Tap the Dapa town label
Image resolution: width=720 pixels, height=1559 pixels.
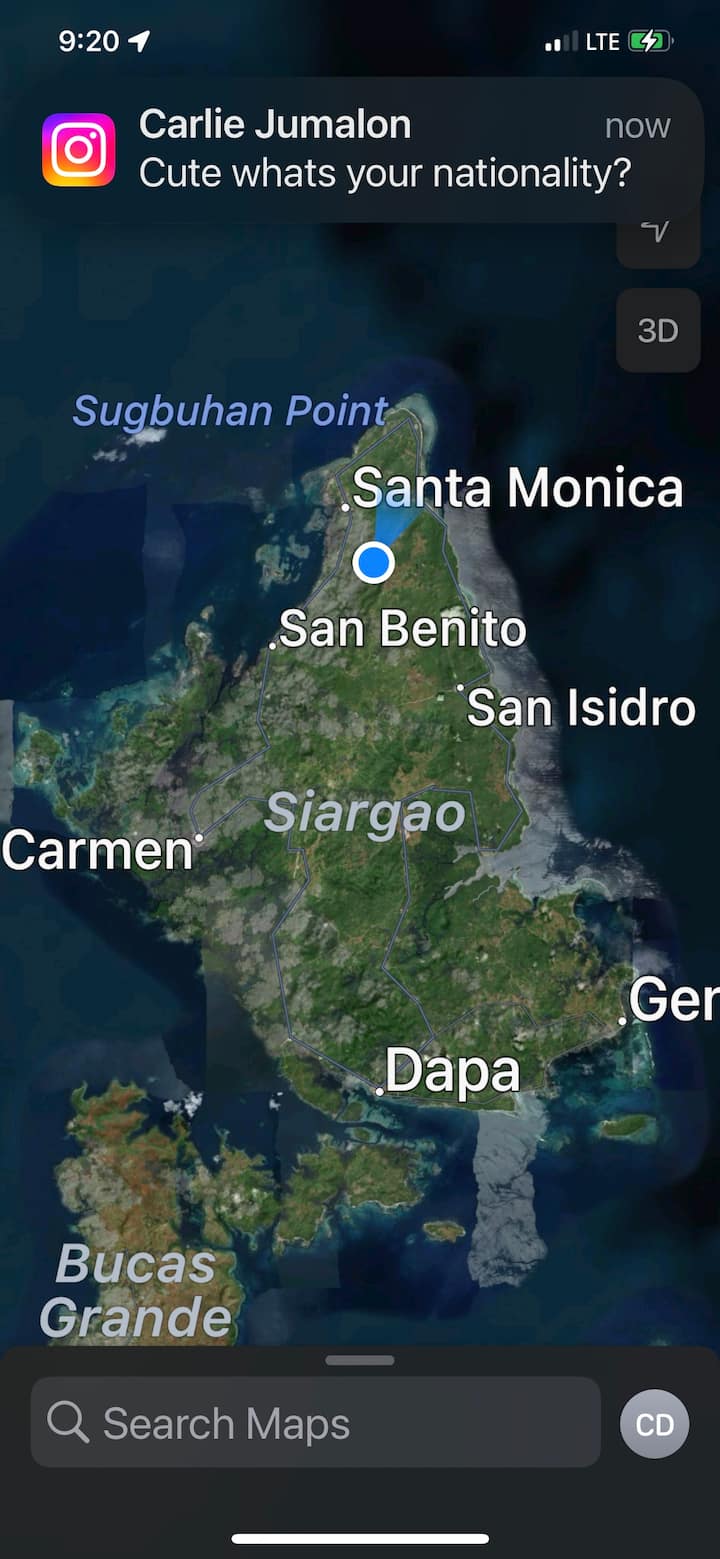pyautogui.click(x=452, y=1071)
